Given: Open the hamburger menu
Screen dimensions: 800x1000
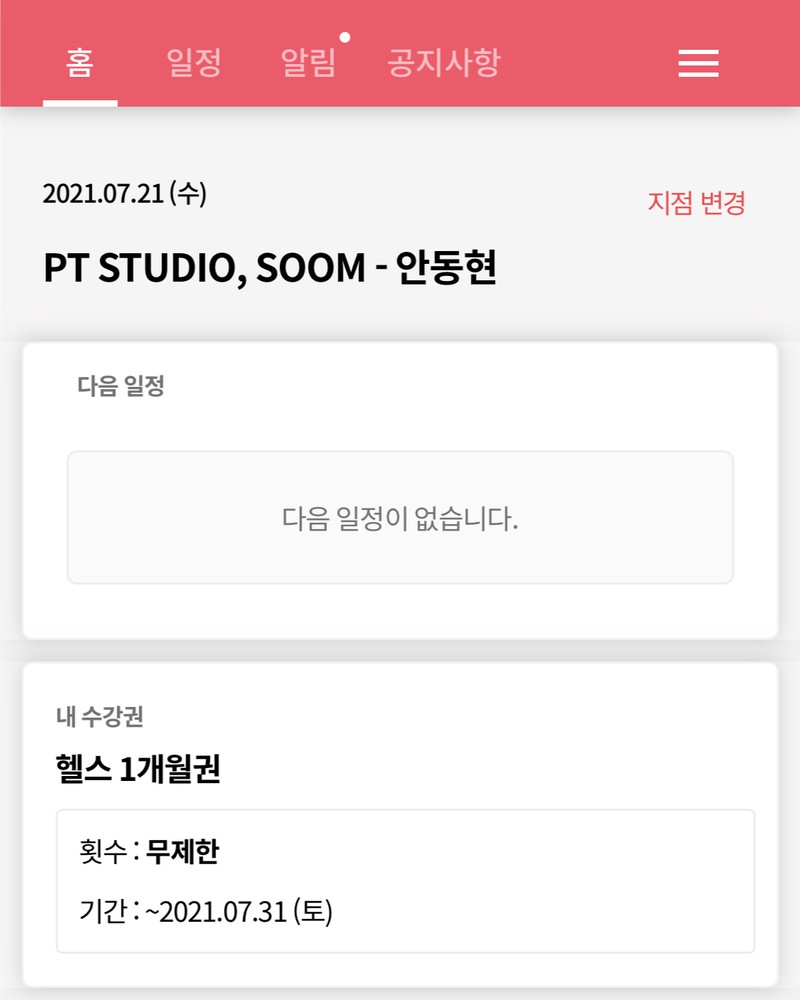Looking at the screenshot, I should [698, 64].
